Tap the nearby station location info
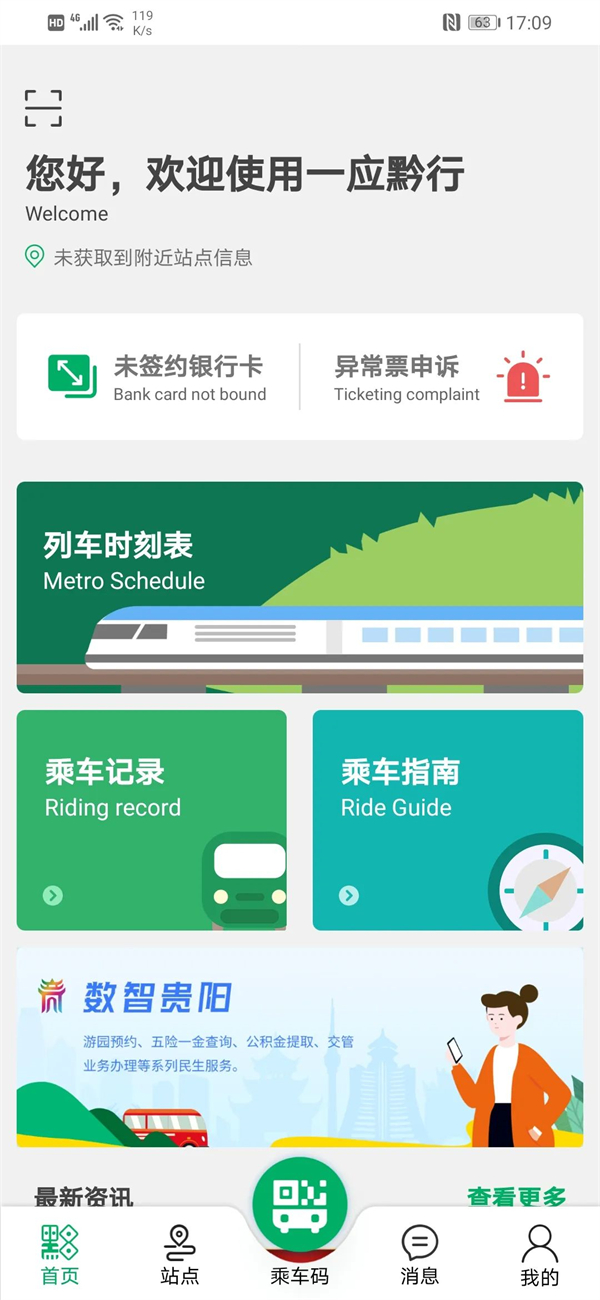Viewport: 600px width, 1300px height. click(x=140, y=257)
